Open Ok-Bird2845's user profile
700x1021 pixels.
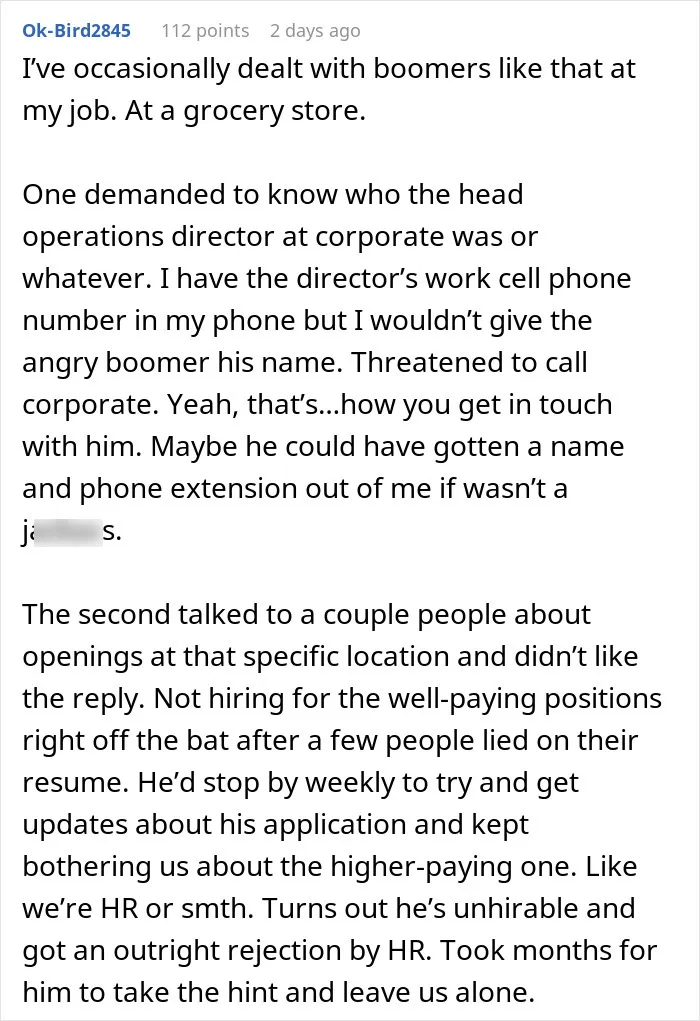[76, 31]
